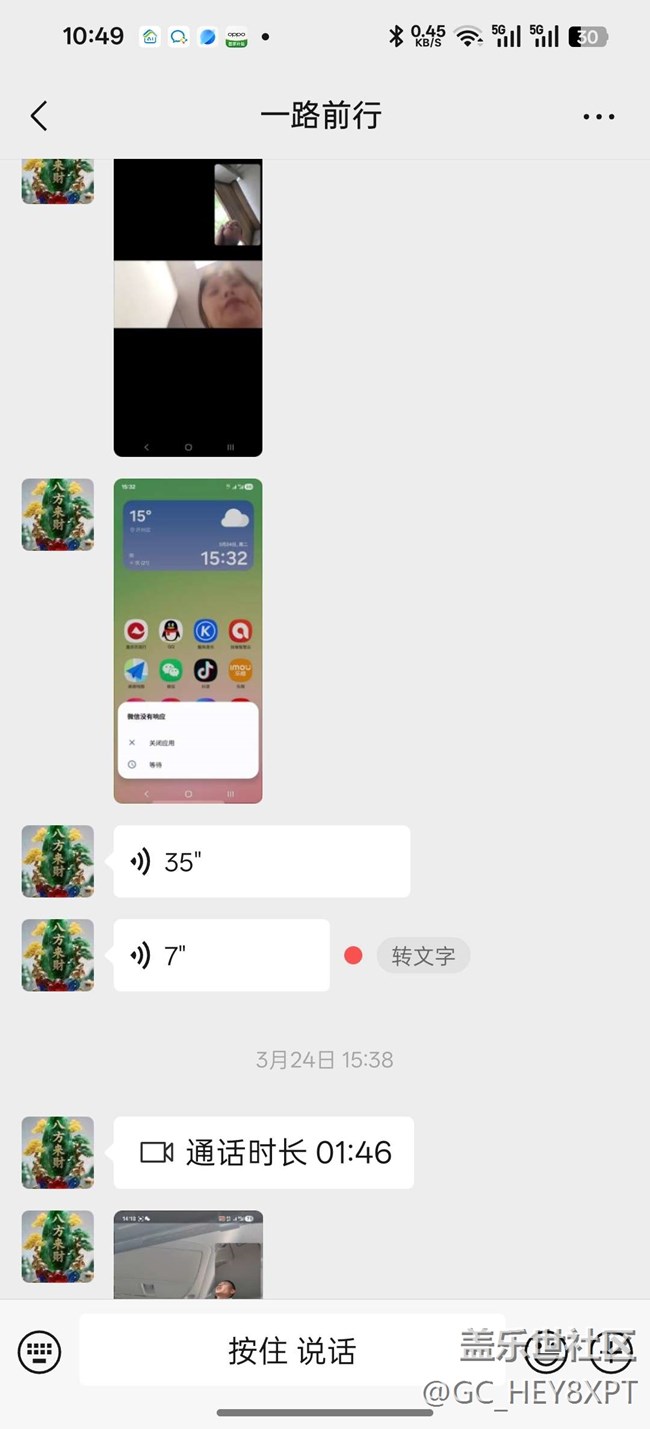The width and height of the screenshot is (650, 1429).
Task: Open the emoji panel
Action: click(546, 1351)
